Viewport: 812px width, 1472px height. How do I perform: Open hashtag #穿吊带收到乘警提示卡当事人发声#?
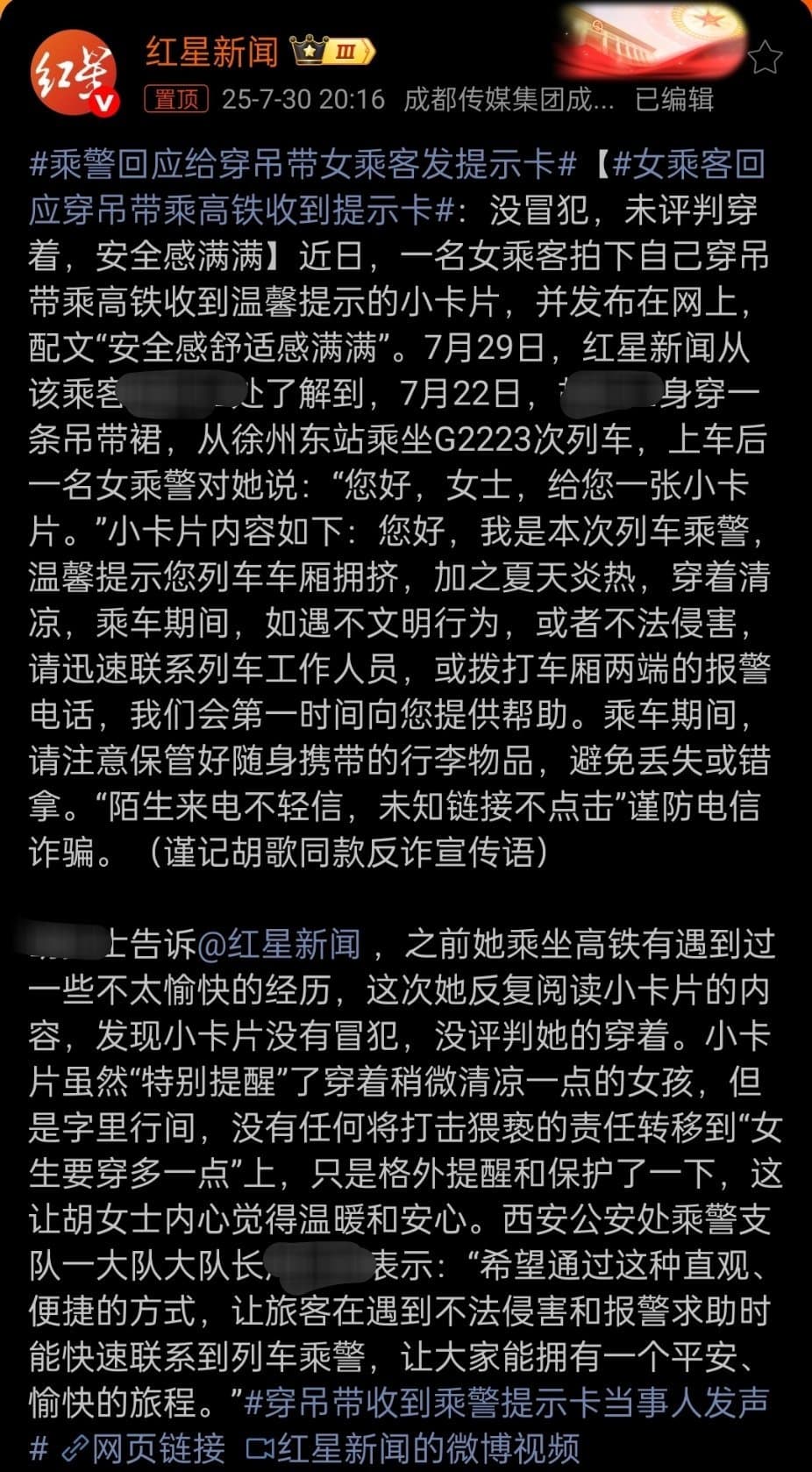coord(507,1401)
